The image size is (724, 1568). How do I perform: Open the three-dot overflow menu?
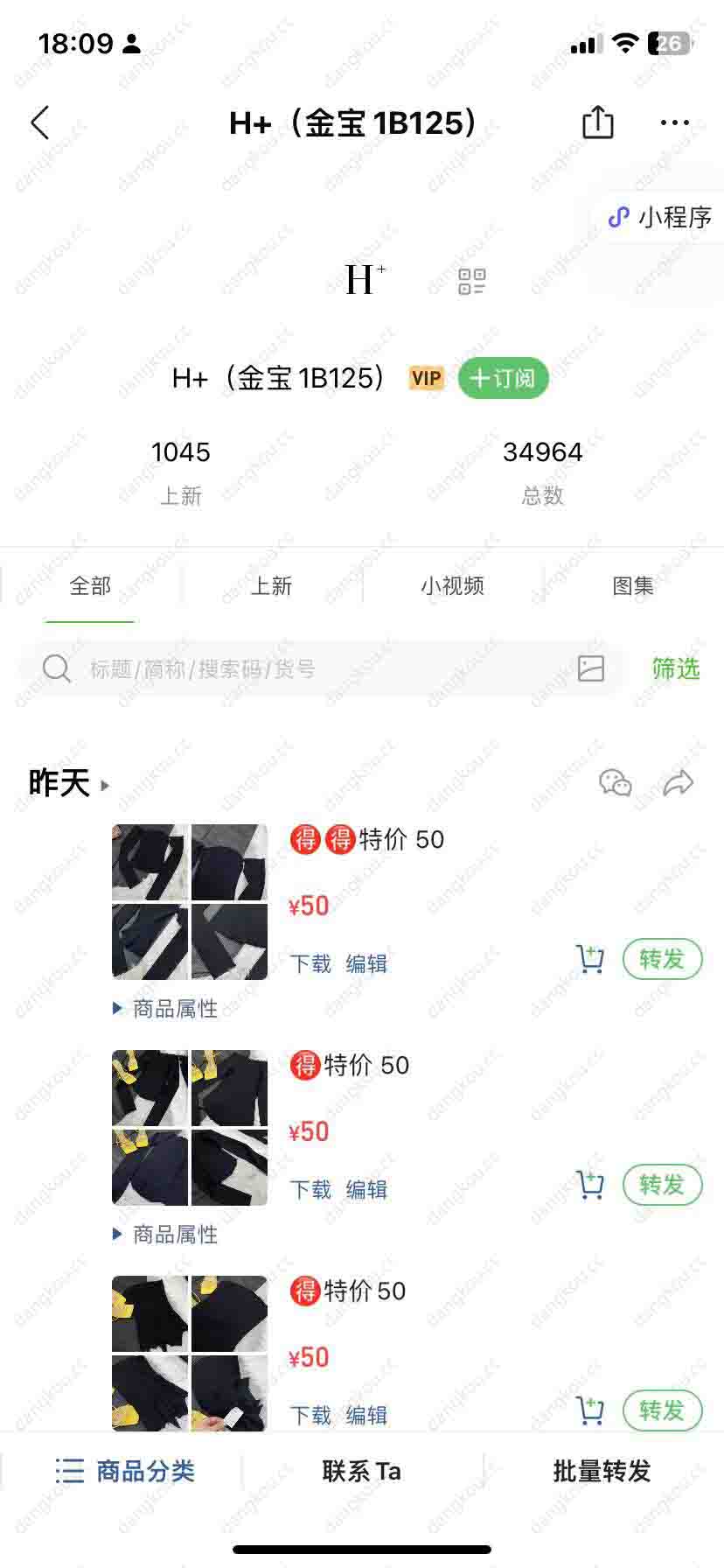click(x=674, y=123)
